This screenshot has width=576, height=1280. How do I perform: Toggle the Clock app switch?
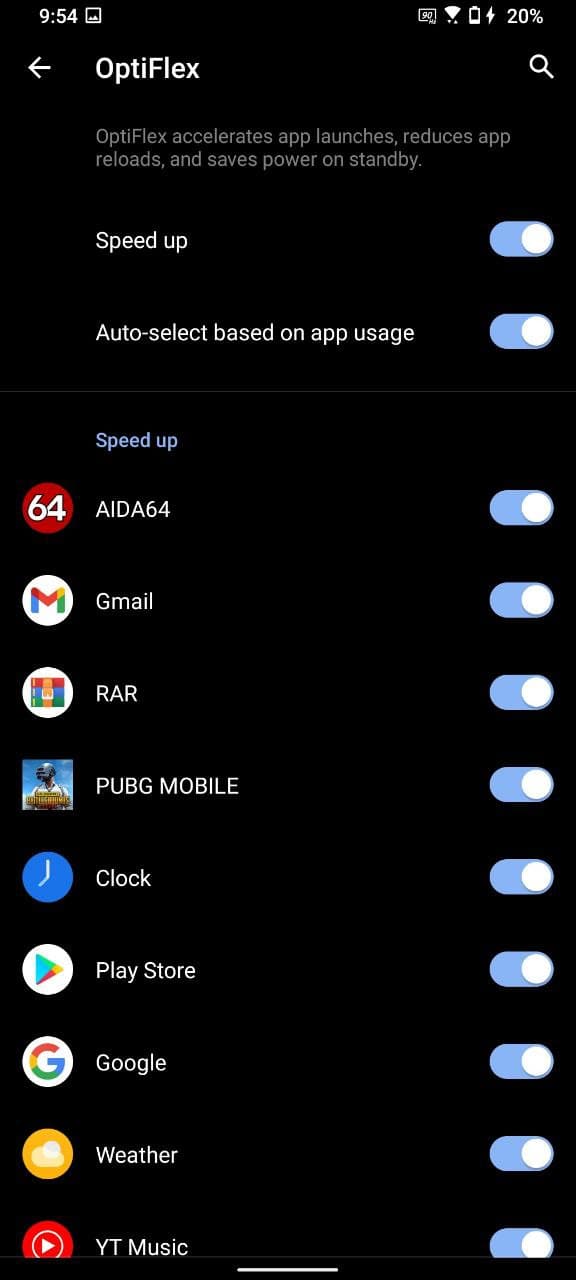(x=521, y=877)
